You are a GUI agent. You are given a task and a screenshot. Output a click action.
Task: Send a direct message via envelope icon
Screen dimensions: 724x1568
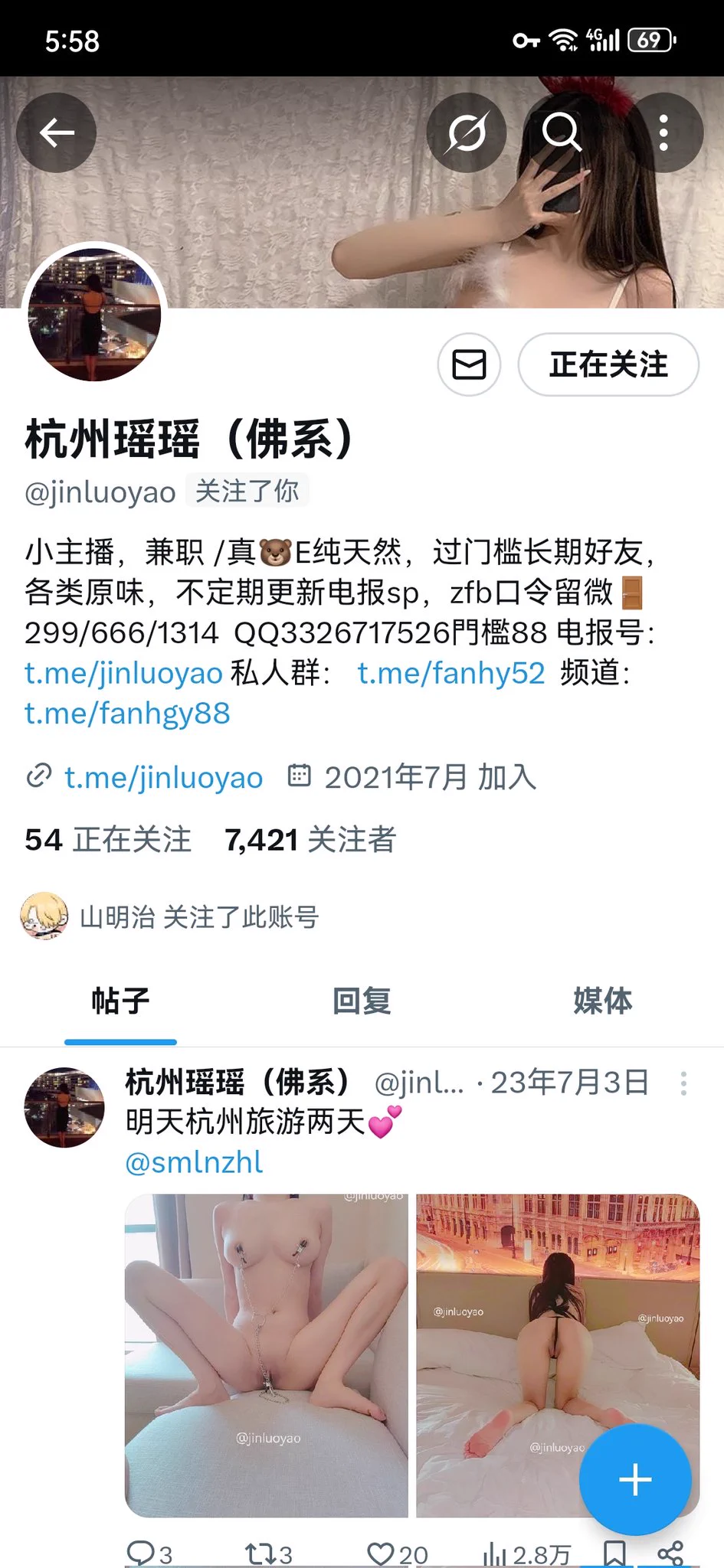point(469,364)
